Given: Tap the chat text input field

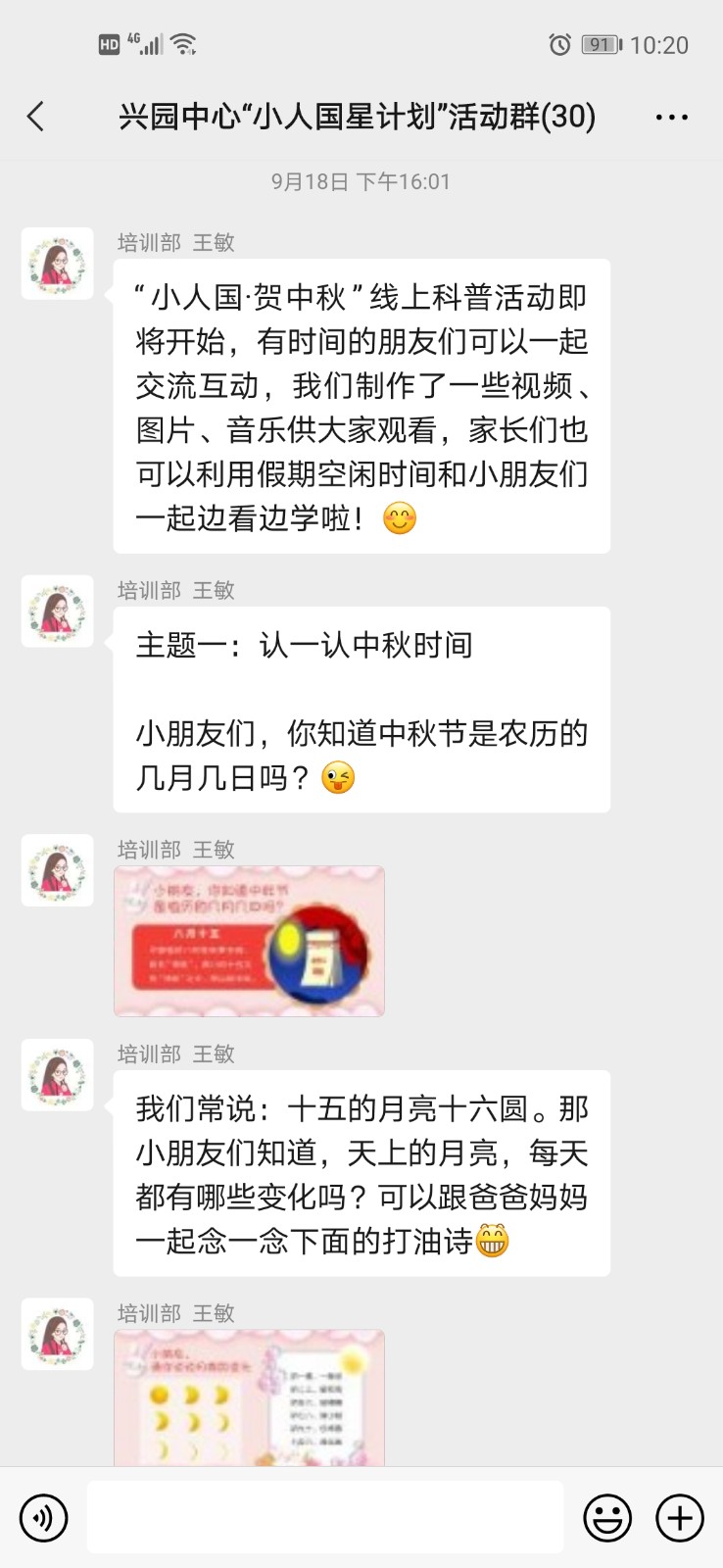Looking at the screenshot, I should coord(323,1516).
